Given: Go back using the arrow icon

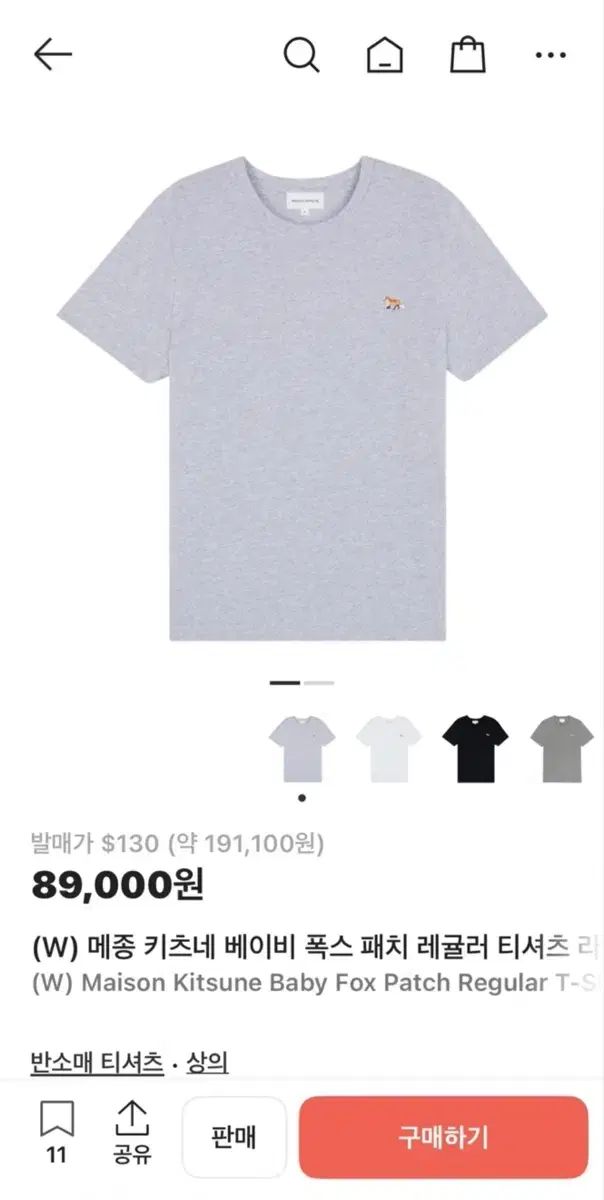Looking at the screenshot, I should pos(52,55).
